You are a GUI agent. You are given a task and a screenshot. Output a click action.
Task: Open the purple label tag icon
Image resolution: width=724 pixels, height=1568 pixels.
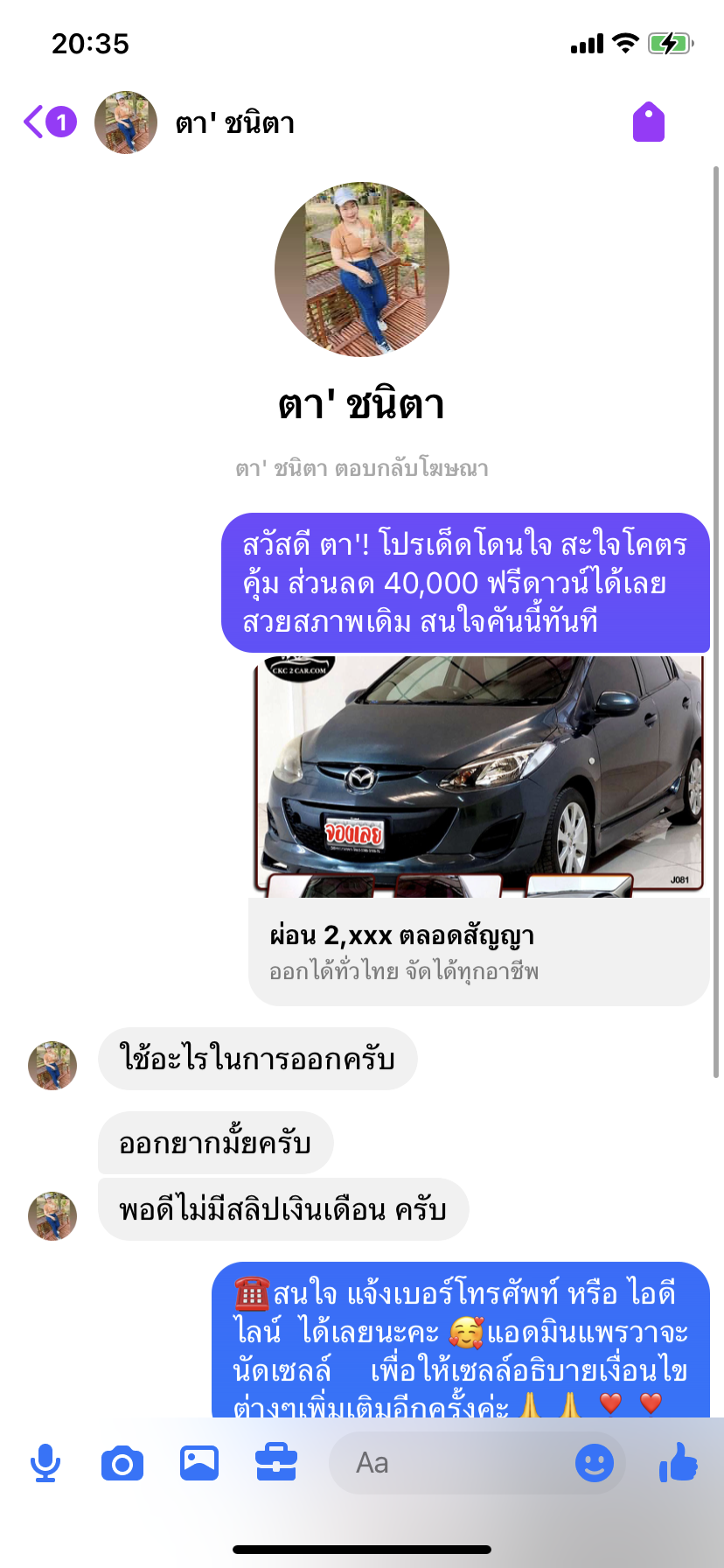click(649, 122)
